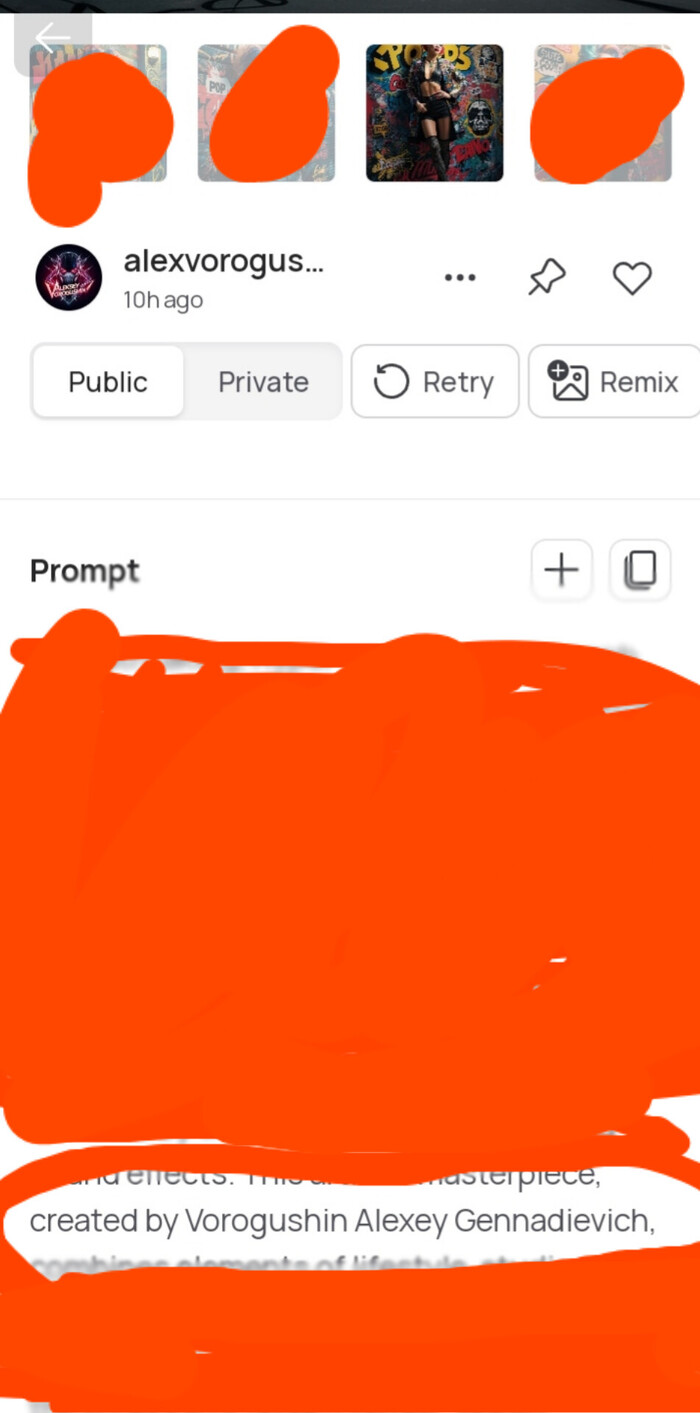
Task: Tap the plus icon beside Prompt
Action: tap(561, 570)
